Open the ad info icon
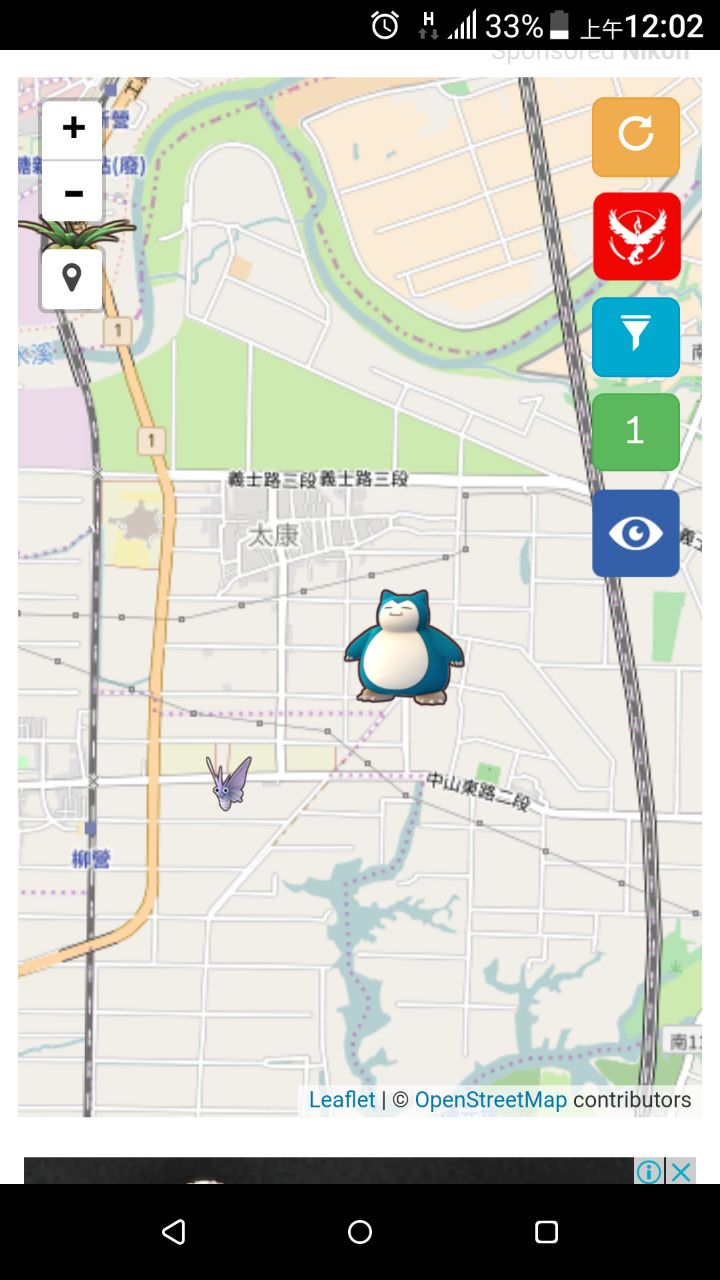The image size is (720, 1280). [x=649, y=1171]
